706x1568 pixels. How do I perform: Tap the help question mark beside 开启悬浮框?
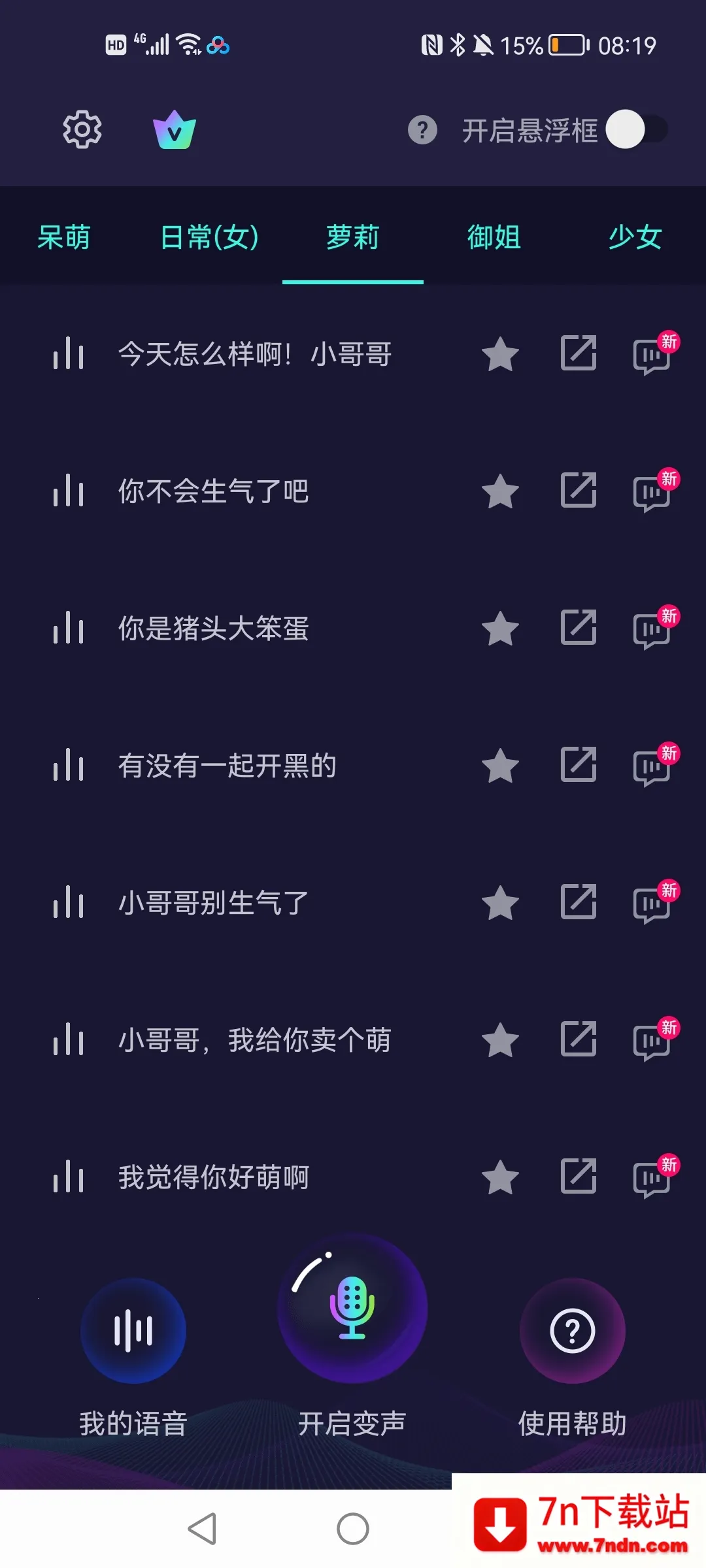[x=422, y=129]
